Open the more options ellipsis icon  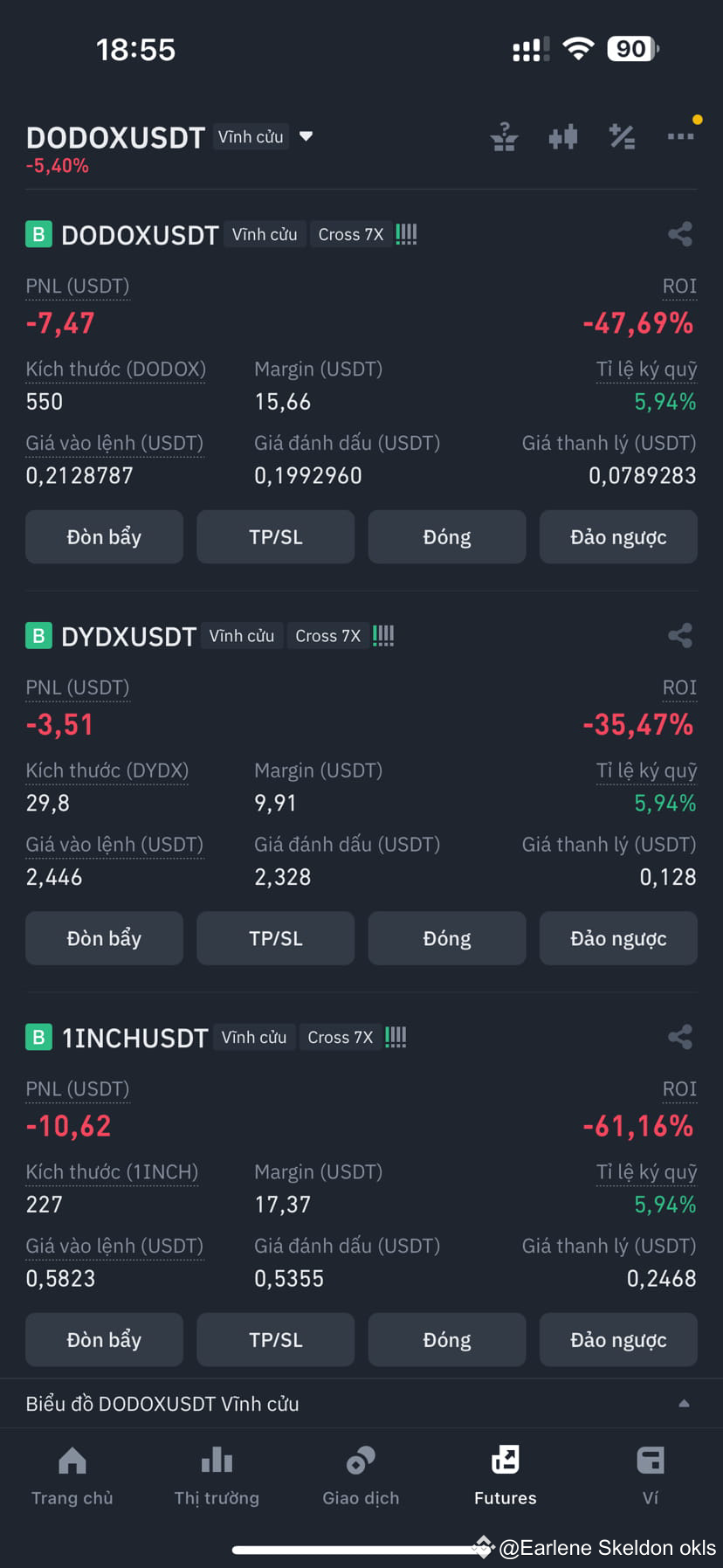681,136
